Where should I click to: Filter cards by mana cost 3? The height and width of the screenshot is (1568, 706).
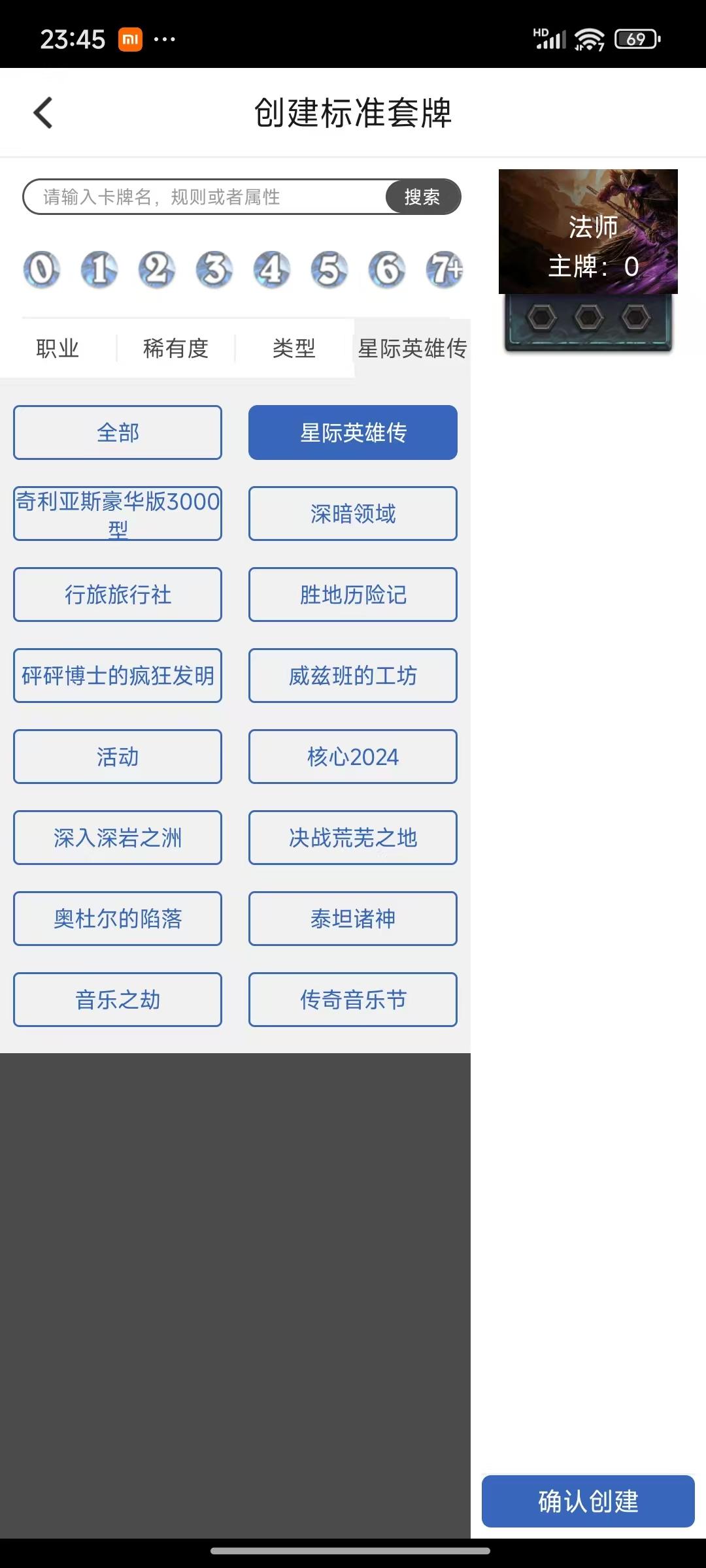(214, 269)
